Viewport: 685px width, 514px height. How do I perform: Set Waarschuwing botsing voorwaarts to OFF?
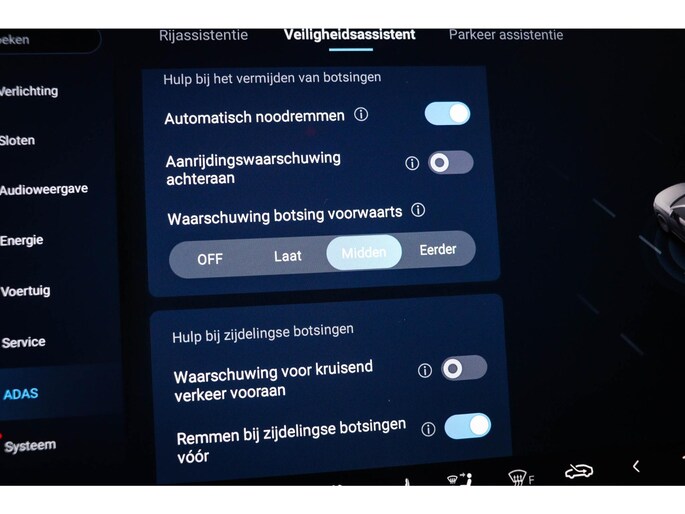(x=210, y=259)
